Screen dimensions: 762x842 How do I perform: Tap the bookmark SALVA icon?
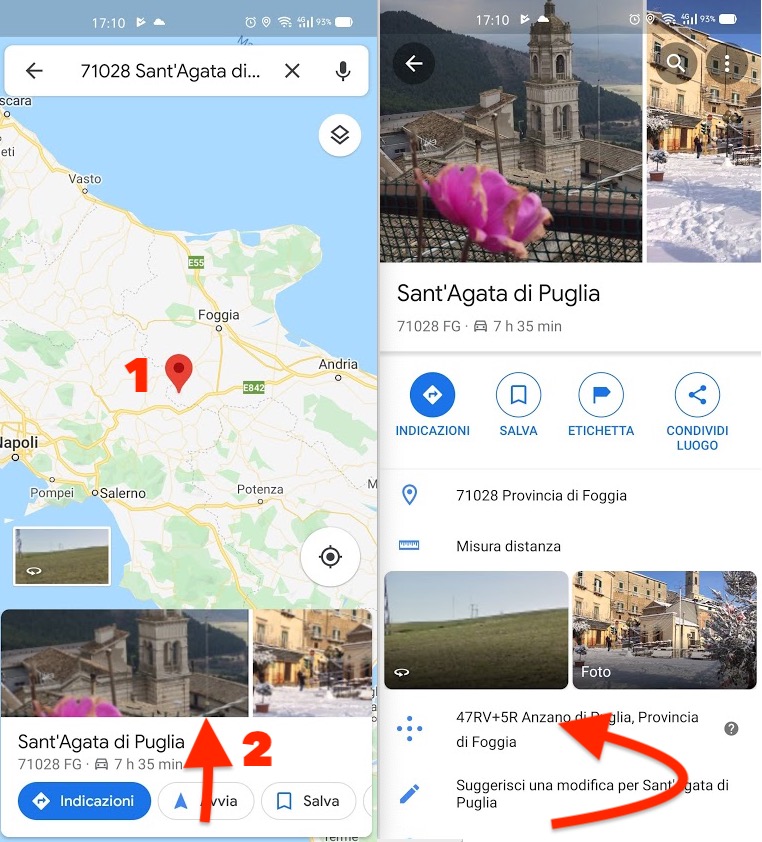coord(518,394)
